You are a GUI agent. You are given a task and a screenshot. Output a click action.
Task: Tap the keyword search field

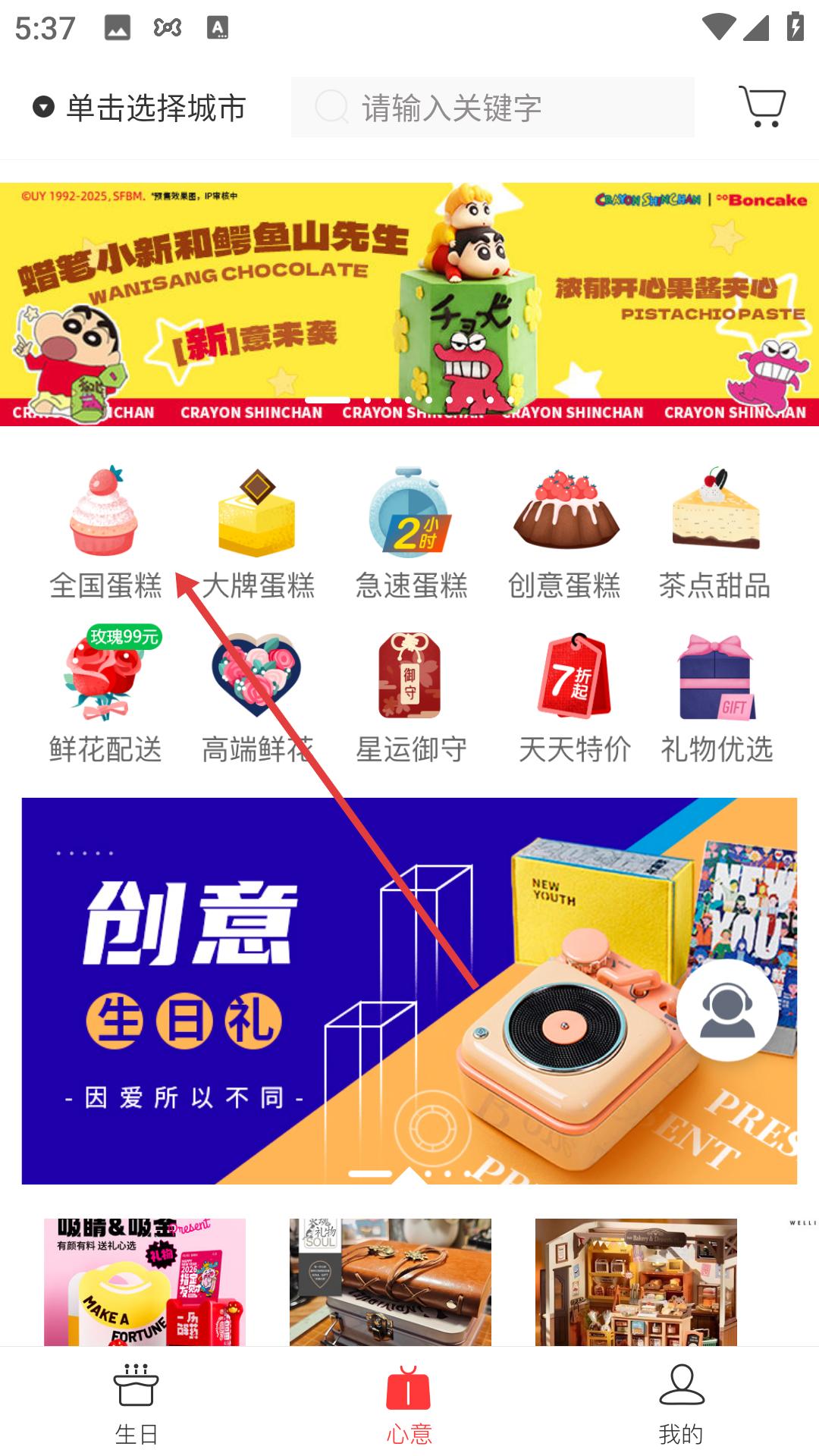pyautogui.click(x=493, y=108)
